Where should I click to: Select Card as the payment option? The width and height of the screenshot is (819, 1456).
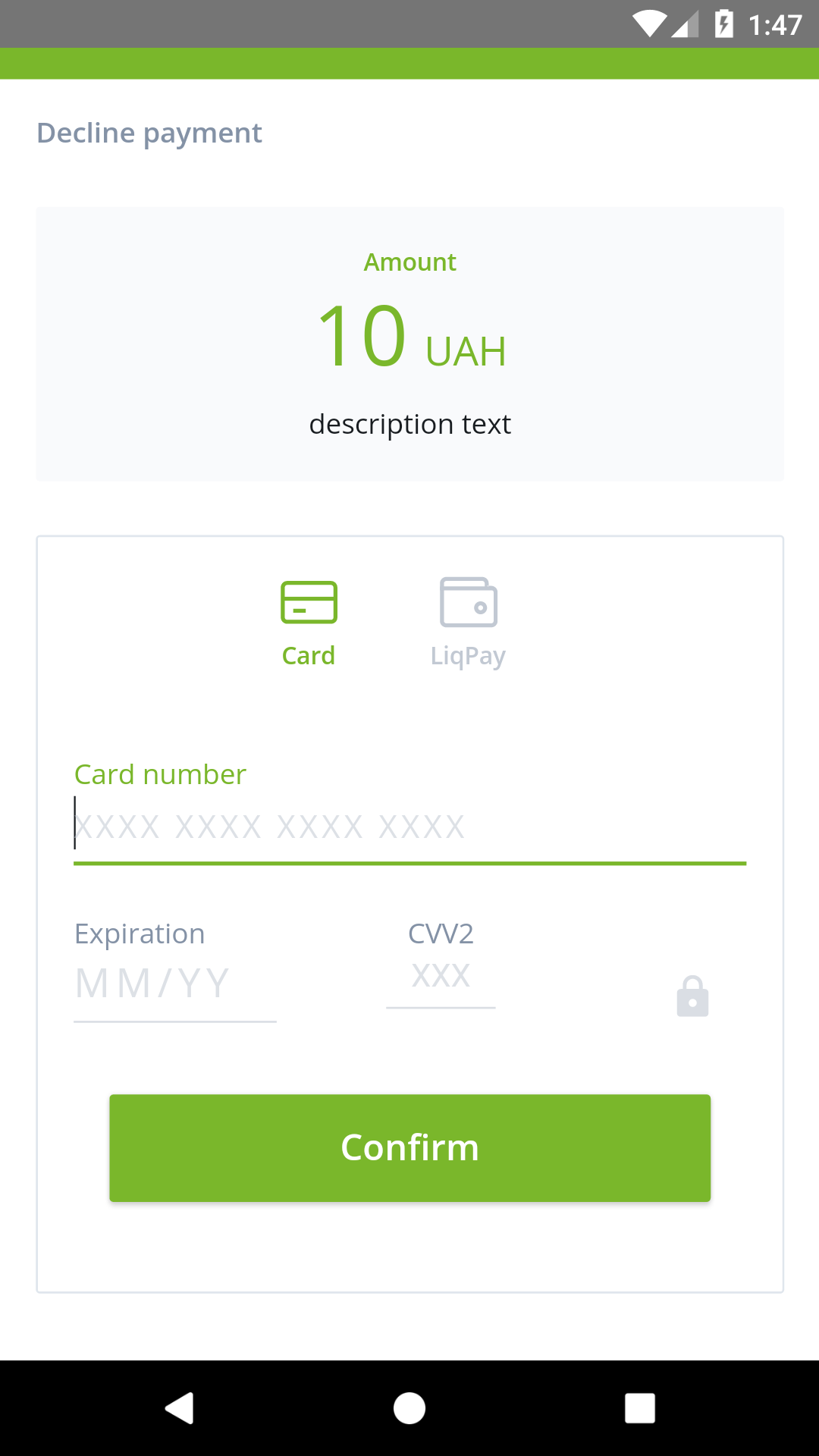308,654
